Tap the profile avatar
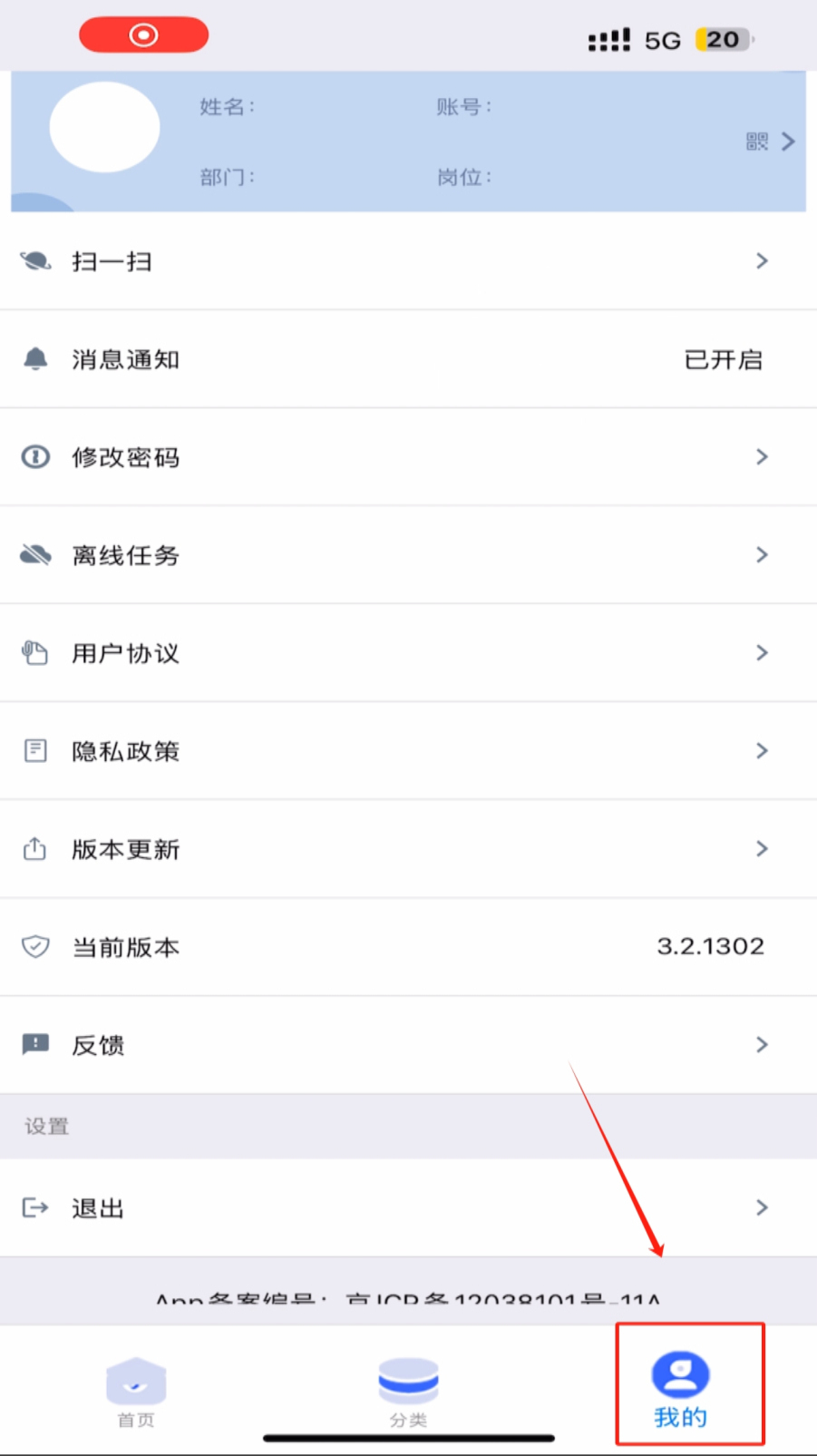 tap(105, 128)
